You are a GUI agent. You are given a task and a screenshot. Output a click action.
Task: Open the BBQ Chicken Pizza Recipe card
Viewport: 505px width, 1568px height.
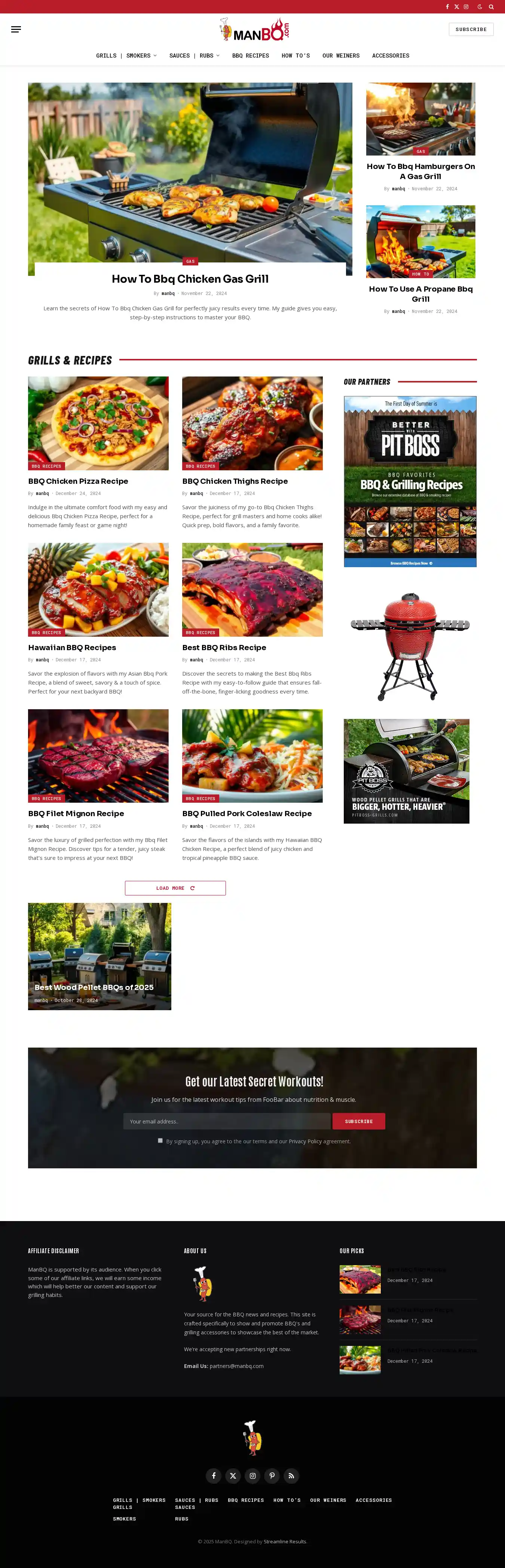78,481
